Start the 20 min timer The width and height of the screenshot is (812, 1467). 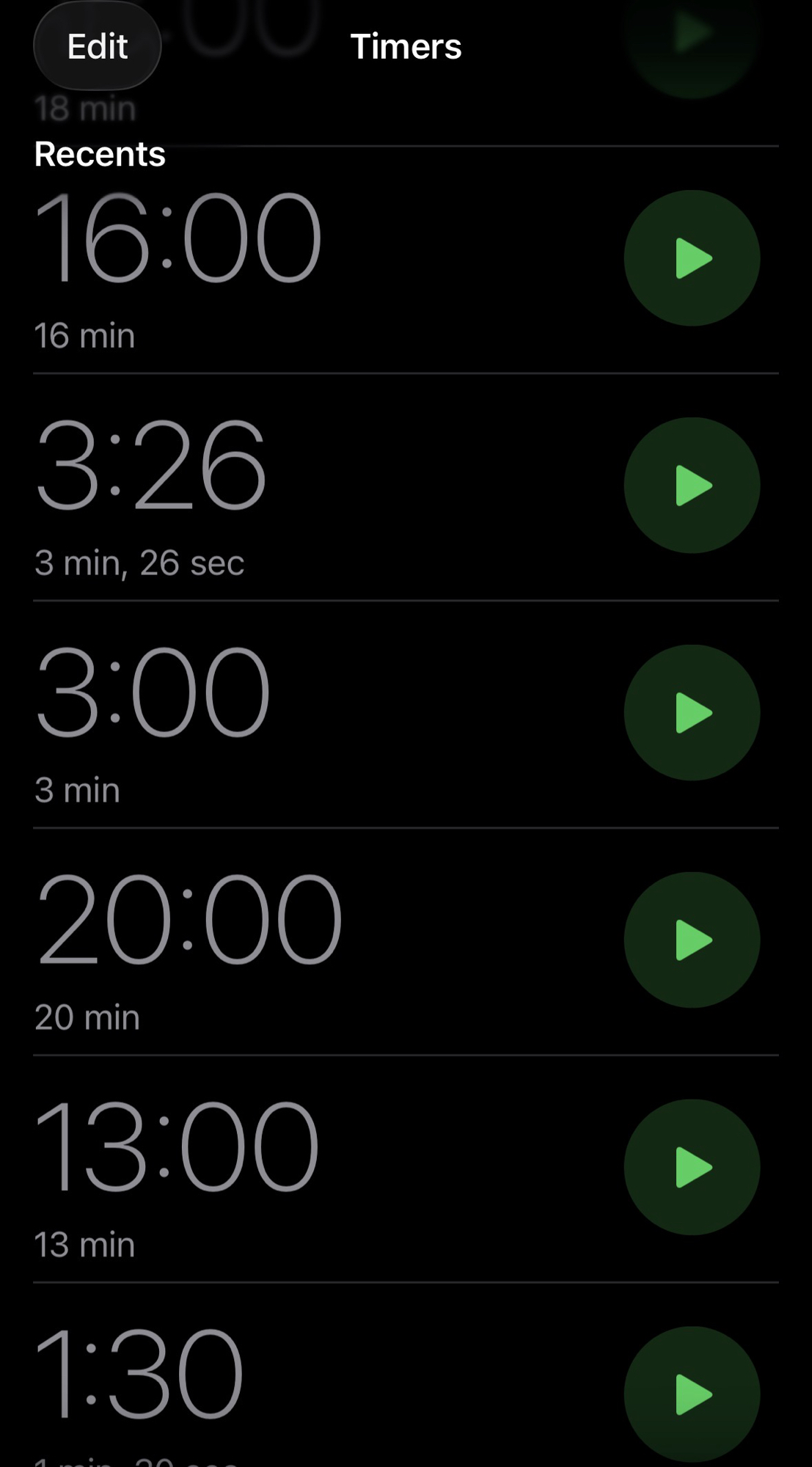[x=692, y=940]
